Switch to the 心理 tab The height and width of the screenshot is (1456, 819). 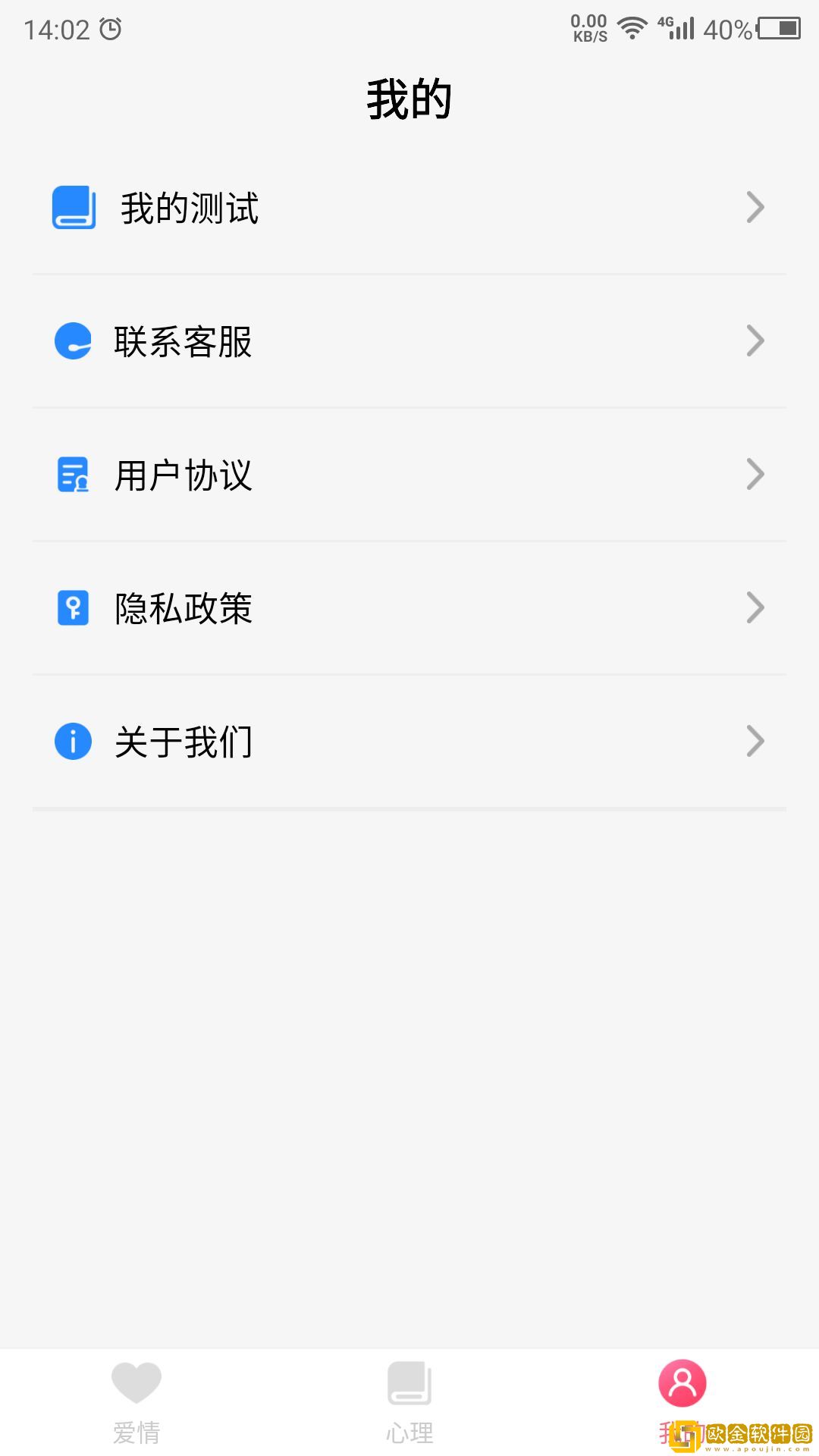pyautogui.click(x=409, y=1401)
